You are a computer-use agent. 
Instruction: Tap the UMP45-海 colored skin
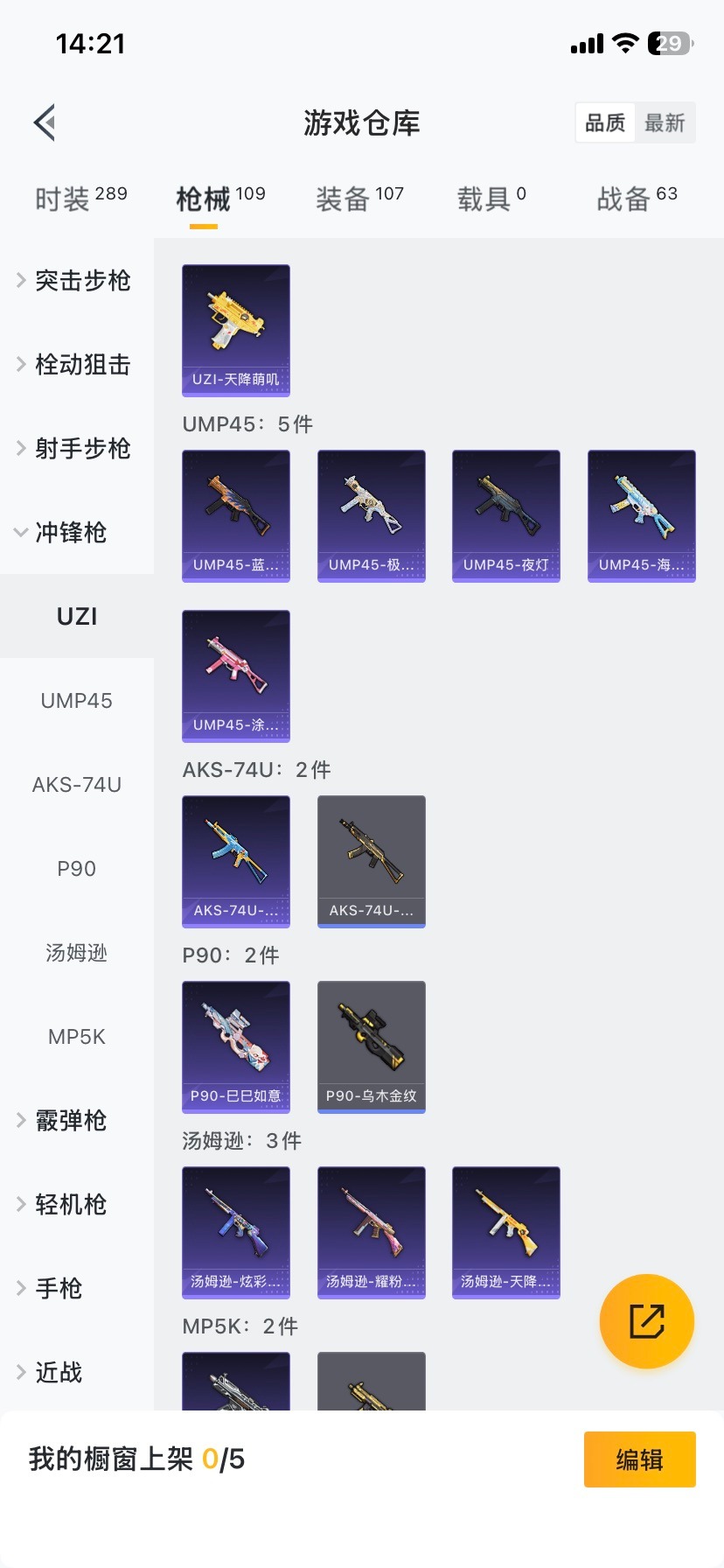641,515
